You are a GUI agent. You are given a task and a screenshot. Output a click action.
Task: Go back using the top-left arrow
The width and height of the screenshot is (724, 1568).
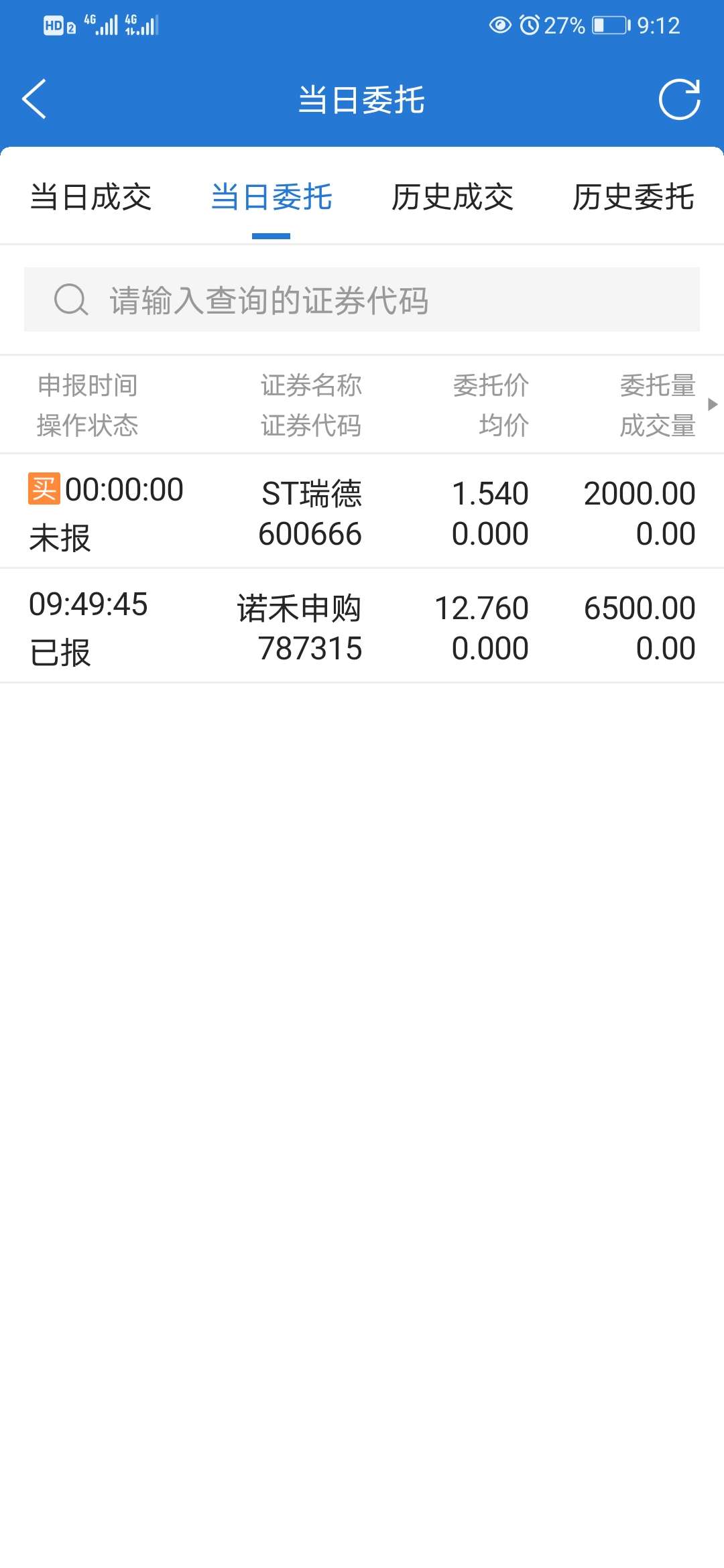pos(34,99)
